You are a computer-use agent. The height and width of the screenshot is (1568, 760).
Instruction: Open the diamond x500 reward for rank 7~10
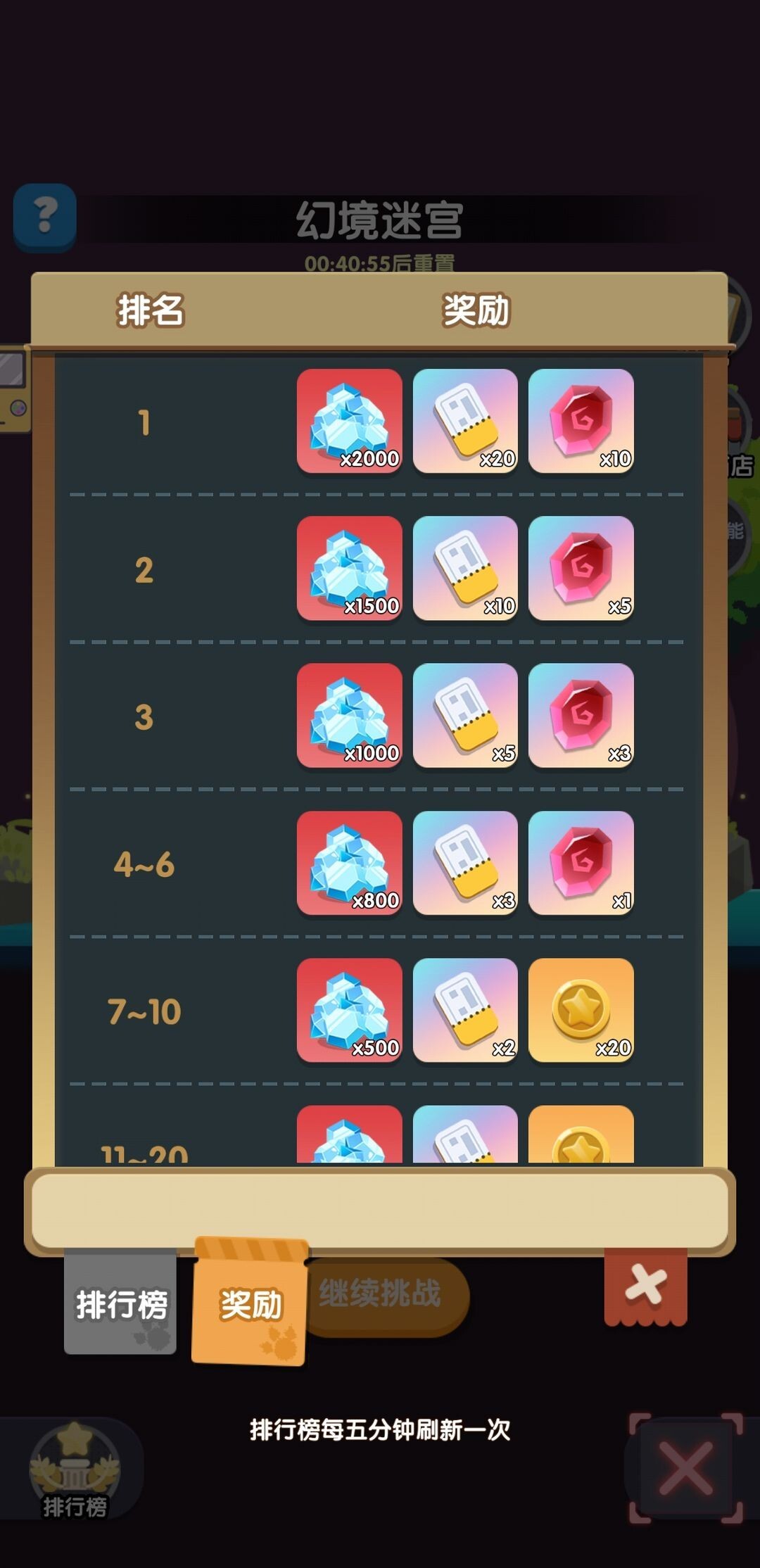click(x=349, y=1010)
